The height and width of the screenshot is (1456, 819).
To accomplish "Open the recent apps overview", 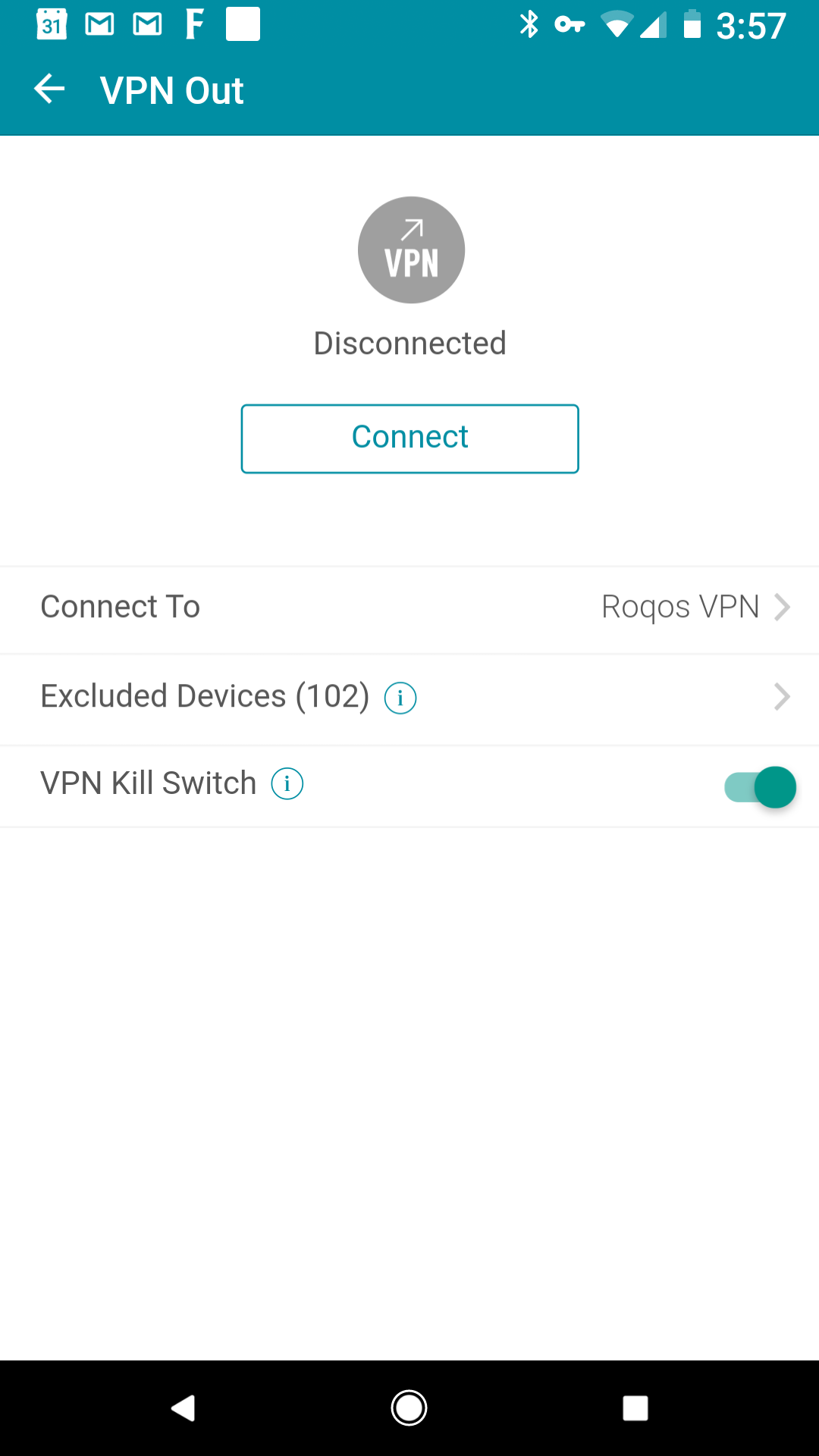I will coord(635,1408).
